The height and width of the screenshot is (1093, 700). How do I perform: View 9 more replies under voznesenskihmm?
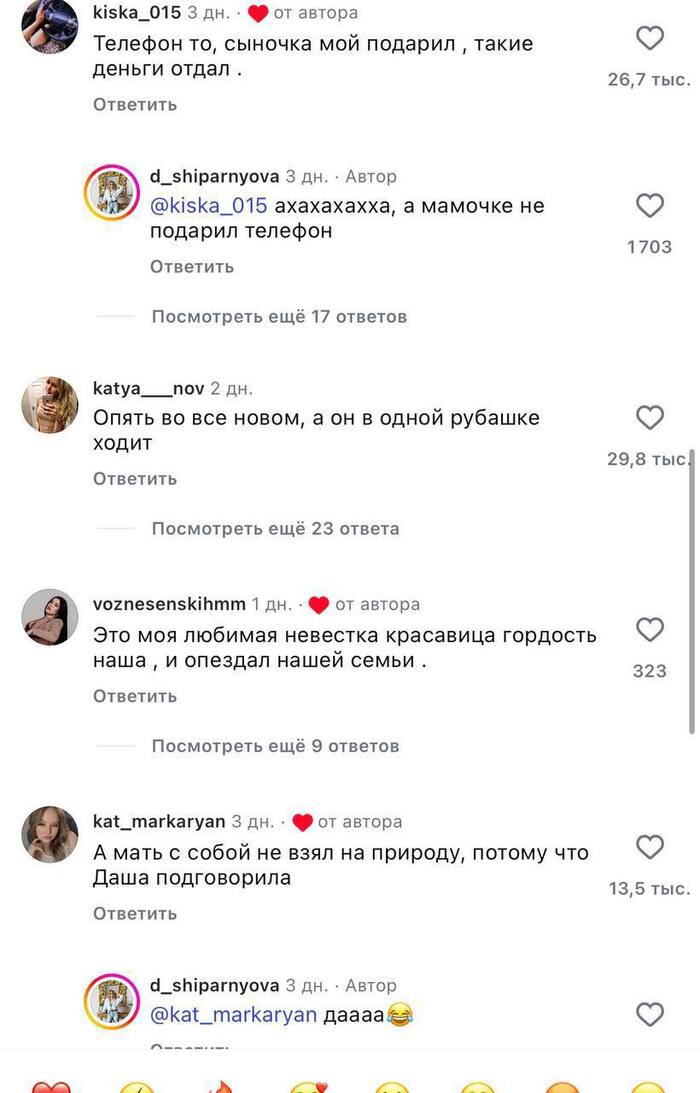275,746
